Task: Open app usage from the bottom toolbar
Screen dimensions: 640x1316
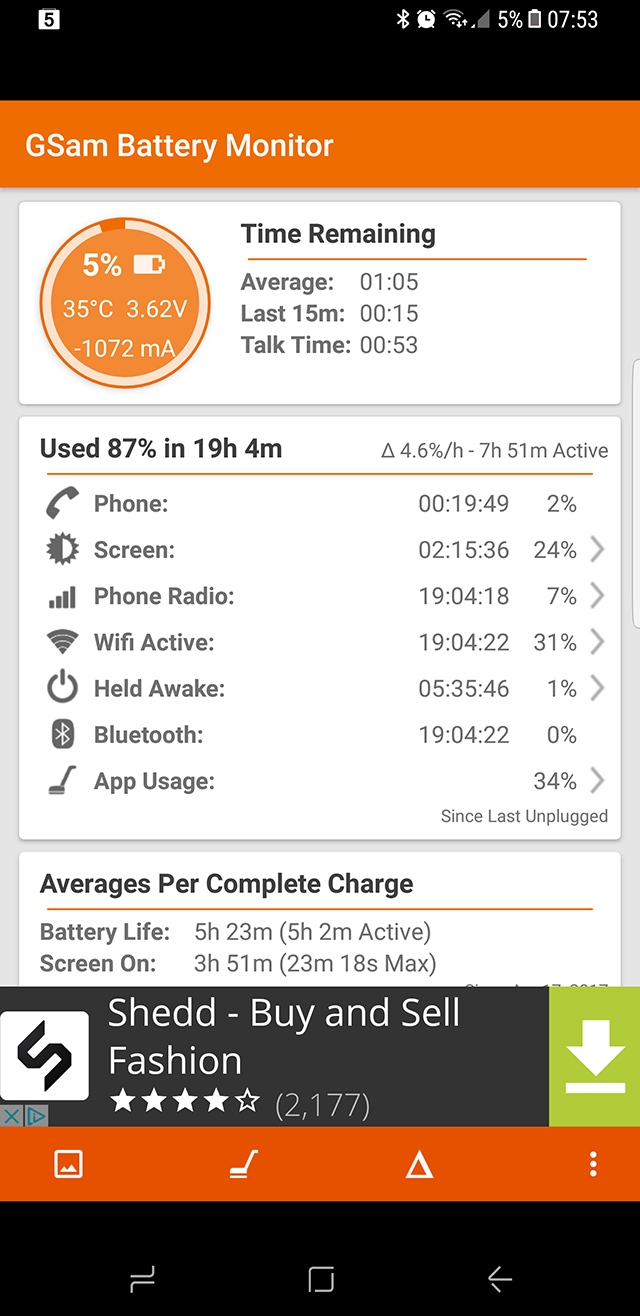Action: 244,1164
